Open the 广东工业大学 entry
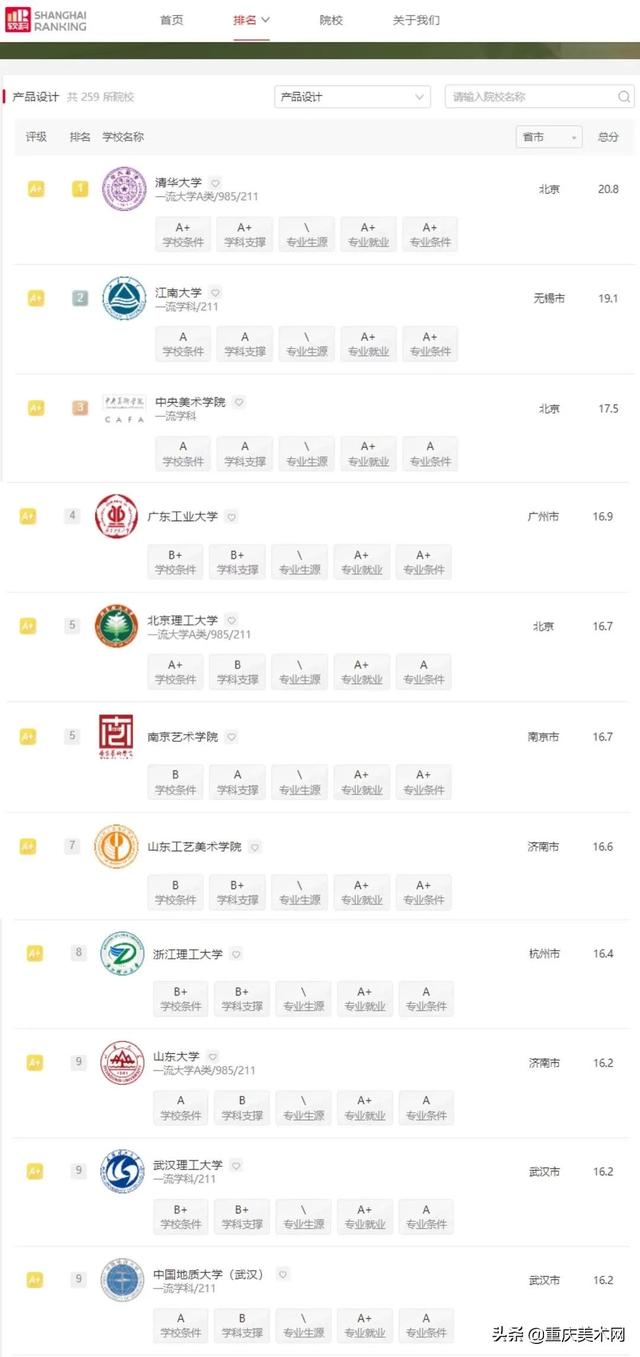 click(x=183, y=517)
